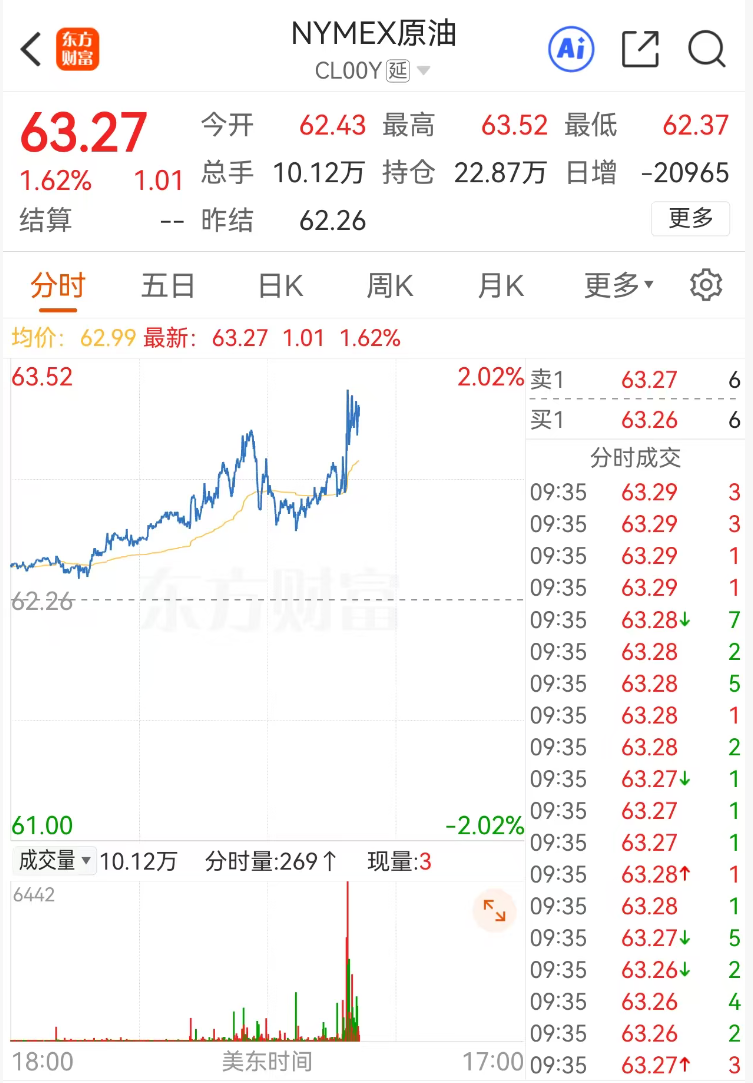Share this NYMEX crude oil quote
The image size is (753, 1083).
[640, 48]
